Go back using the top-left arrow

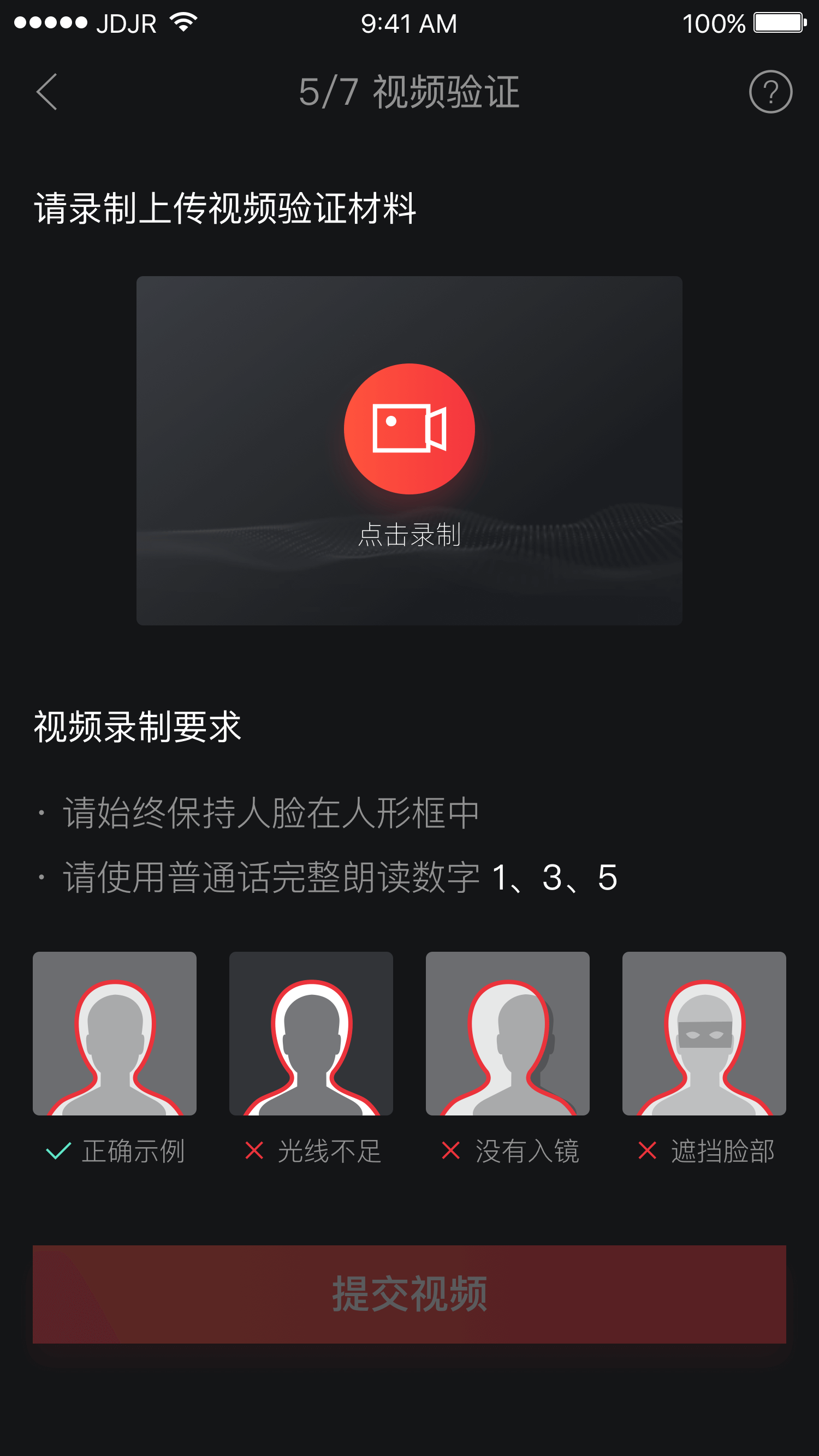tap(47, 92)
